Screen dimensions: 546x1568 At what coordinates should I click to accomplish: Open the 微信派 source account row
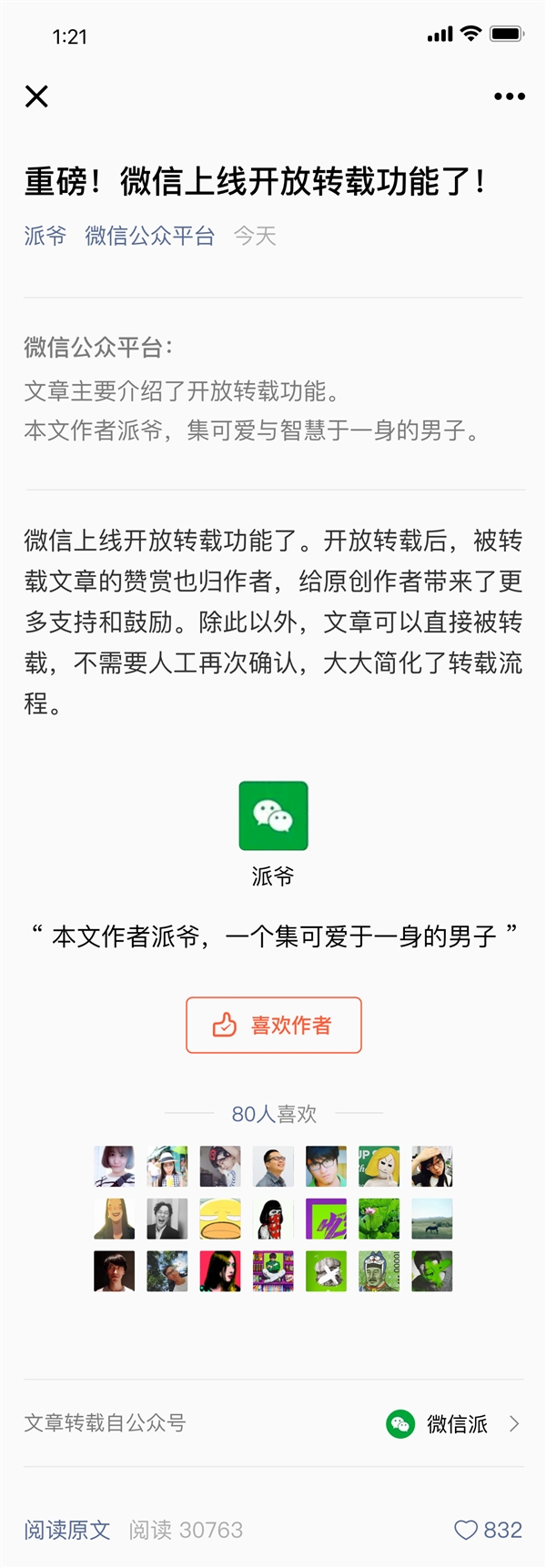(x=453, y=1424)
